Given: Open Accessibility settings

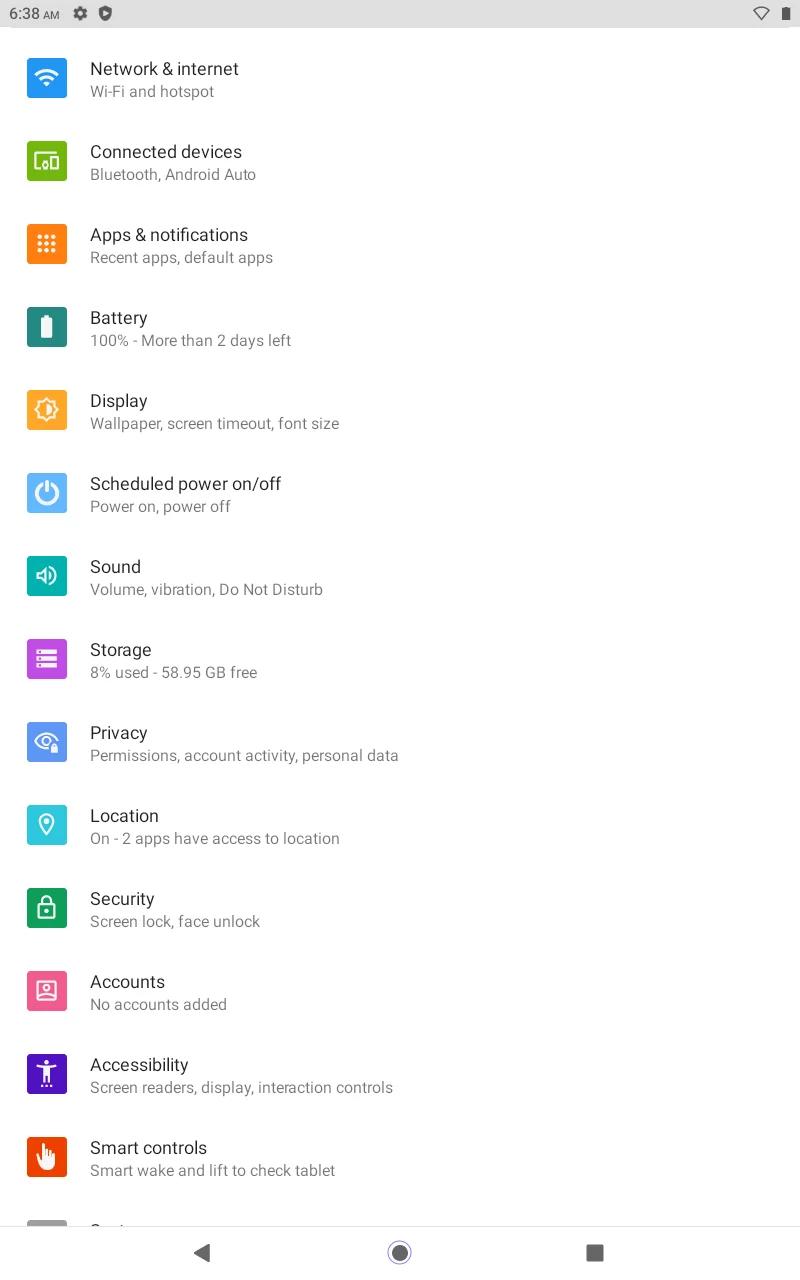Looking at the screenshot, I should 400,1075.
